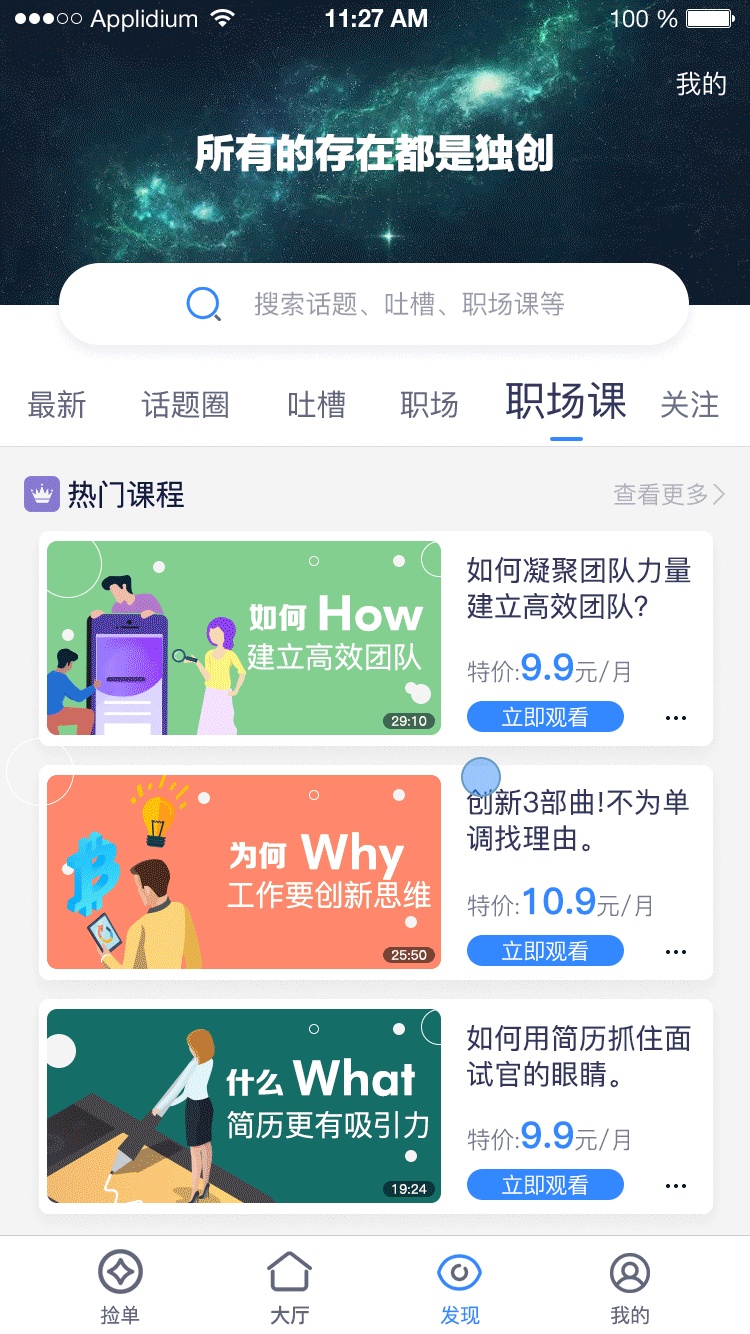750x1334 pixels.
Task: Open the 什么简历更有吸引力 course thumbnail
Action: point(244,1106)
